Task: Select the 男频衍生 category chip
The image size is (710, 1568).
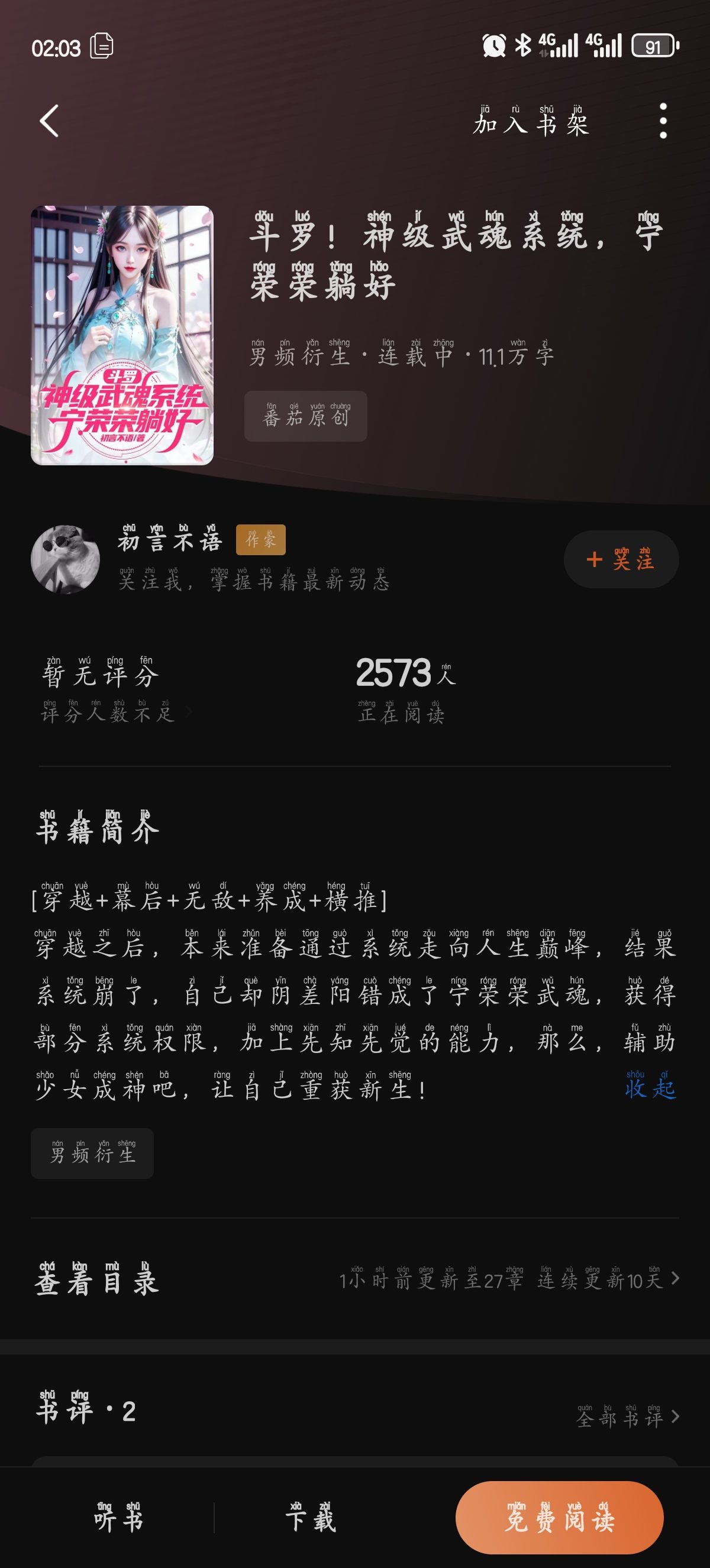Action: coord(92,1154)
